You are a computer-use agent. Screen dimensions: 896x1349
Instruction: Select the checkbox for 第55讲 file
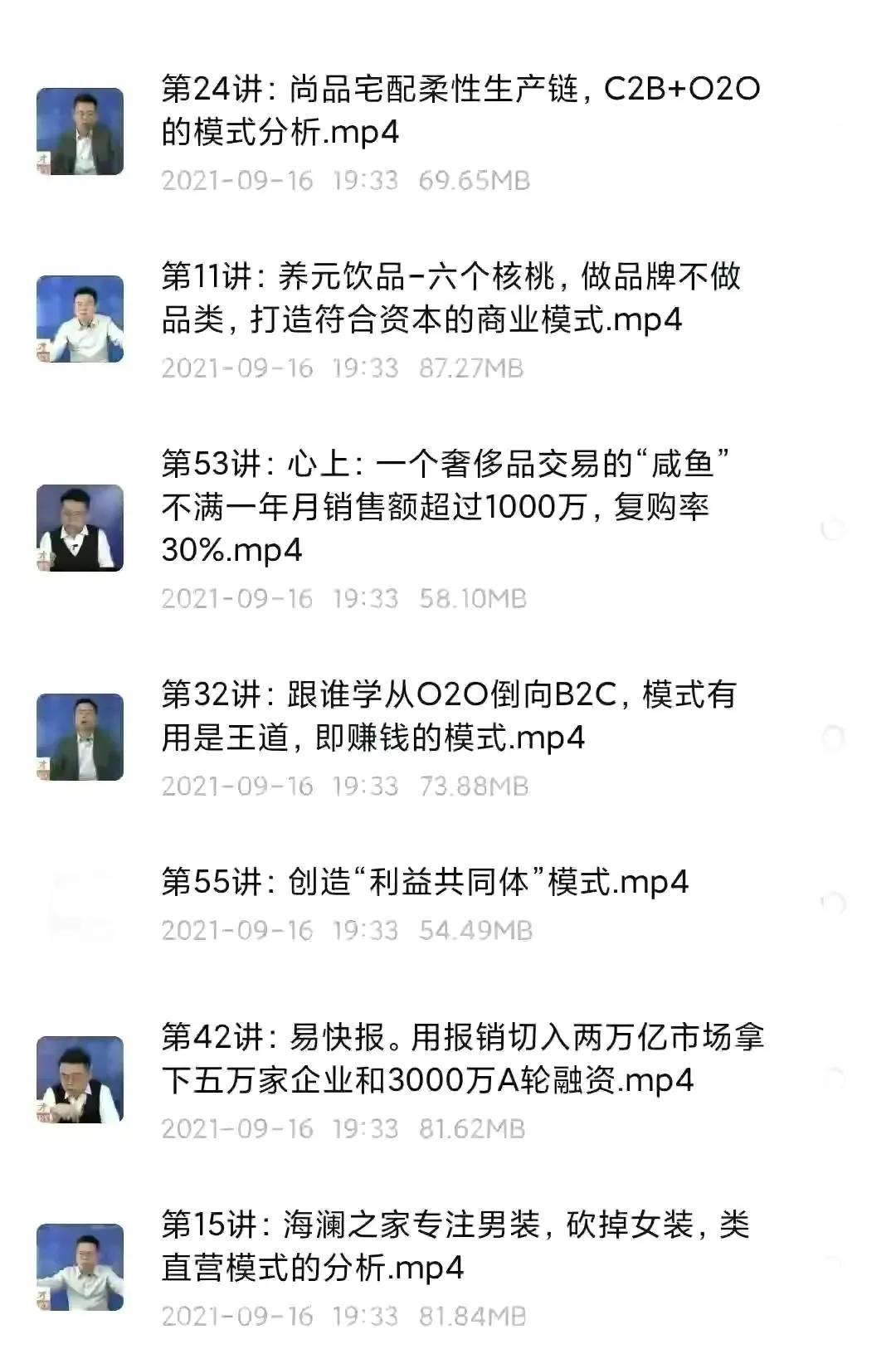832,903
